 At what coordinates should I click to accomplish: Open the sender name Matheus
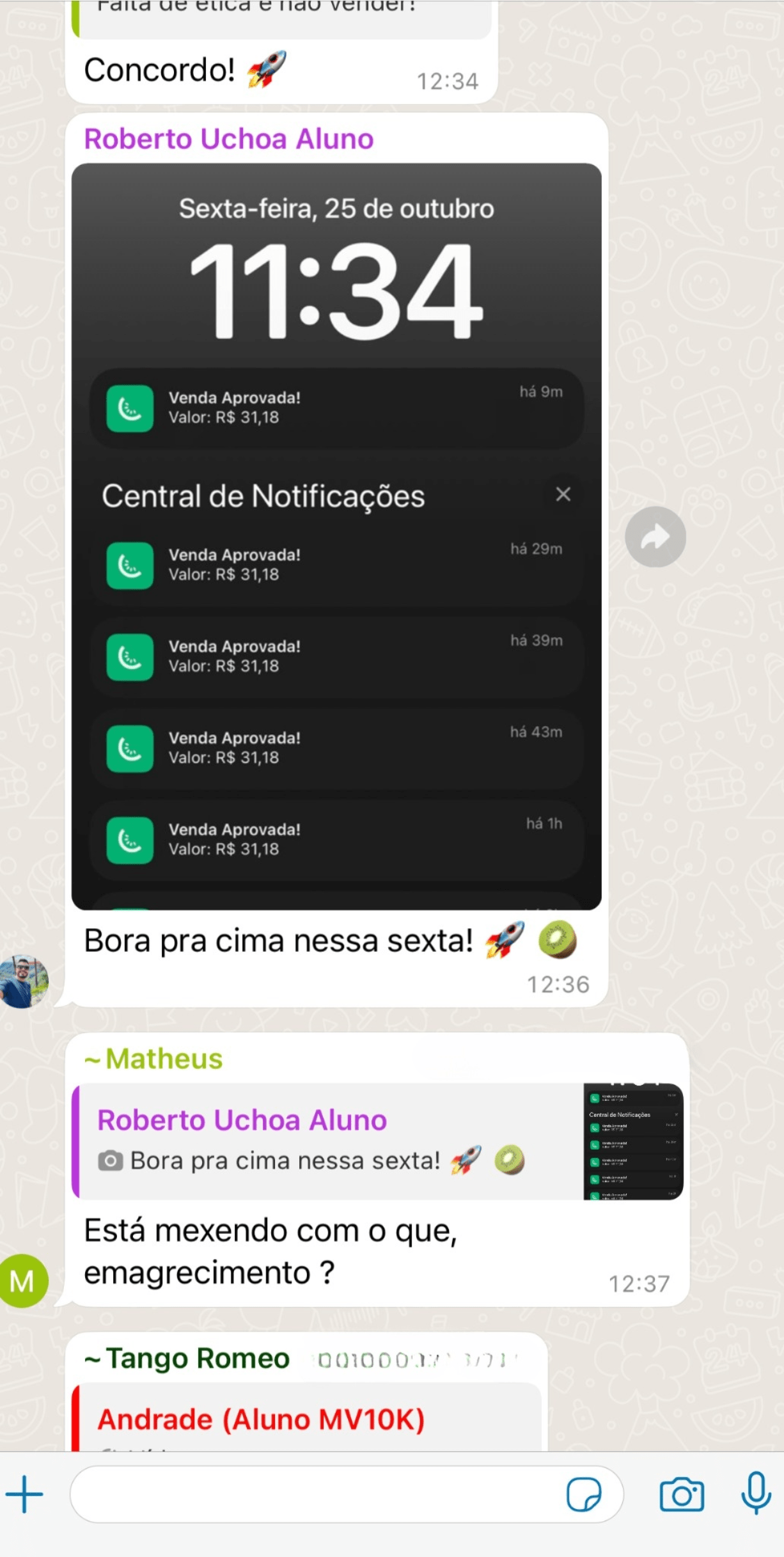[x=164, y=1059]
